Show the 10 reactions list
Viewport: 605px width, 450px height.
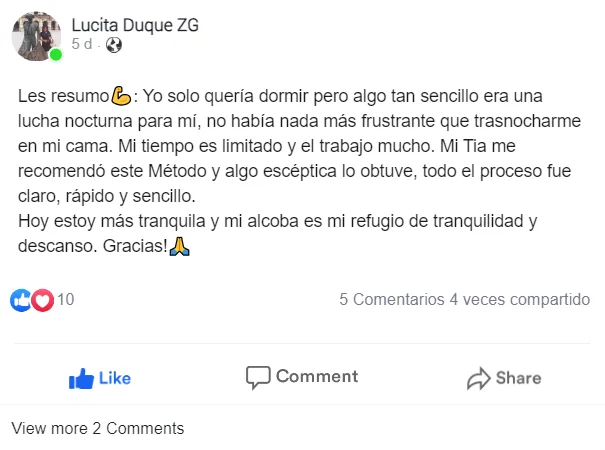pyautogui.click(x=41, y=299)
